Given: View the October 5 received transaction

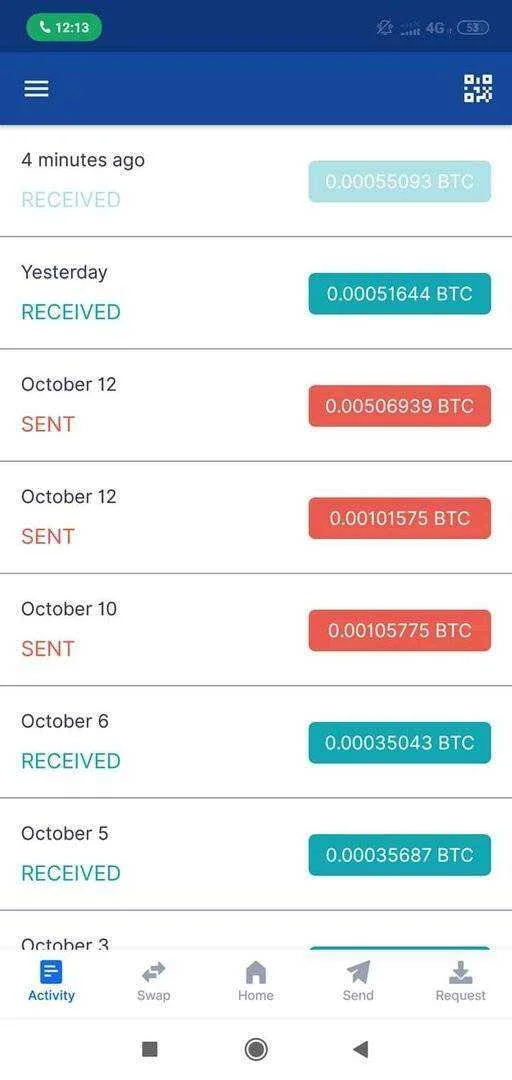Looking at the screenshot, I should (x=256, y=854).
